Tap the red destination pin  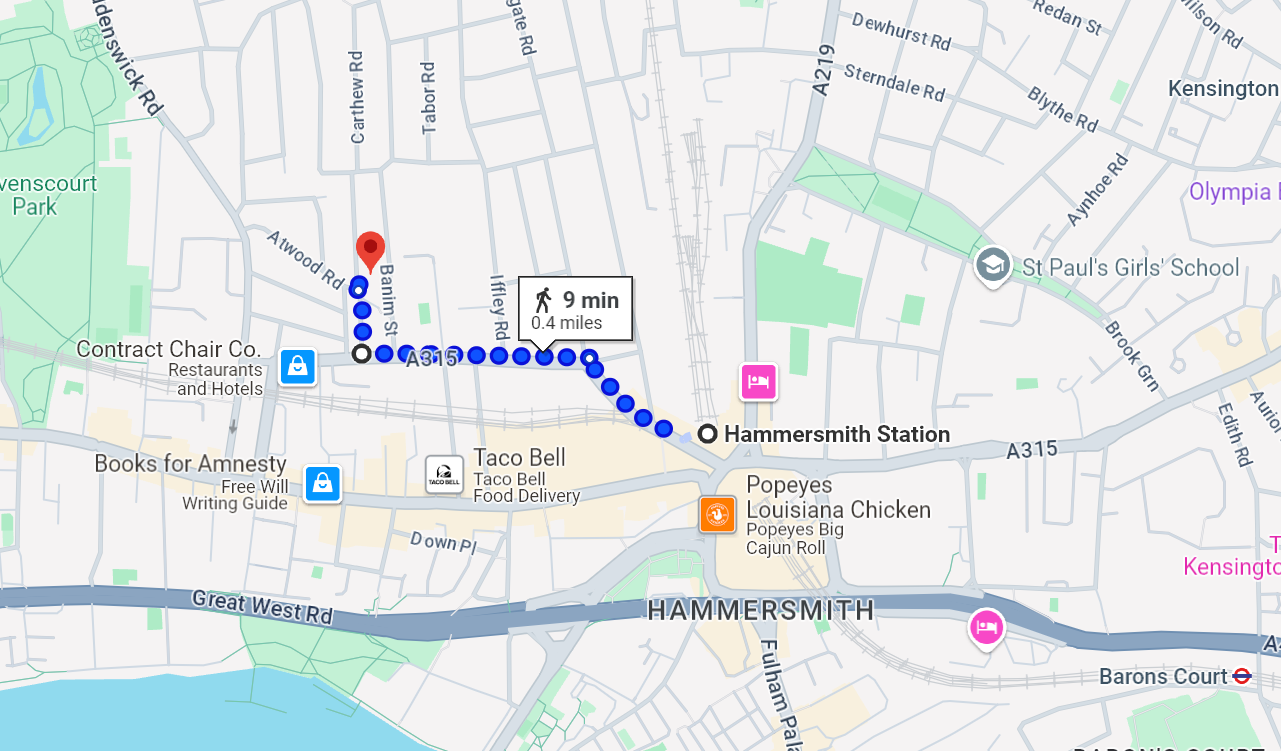point(370,250)
